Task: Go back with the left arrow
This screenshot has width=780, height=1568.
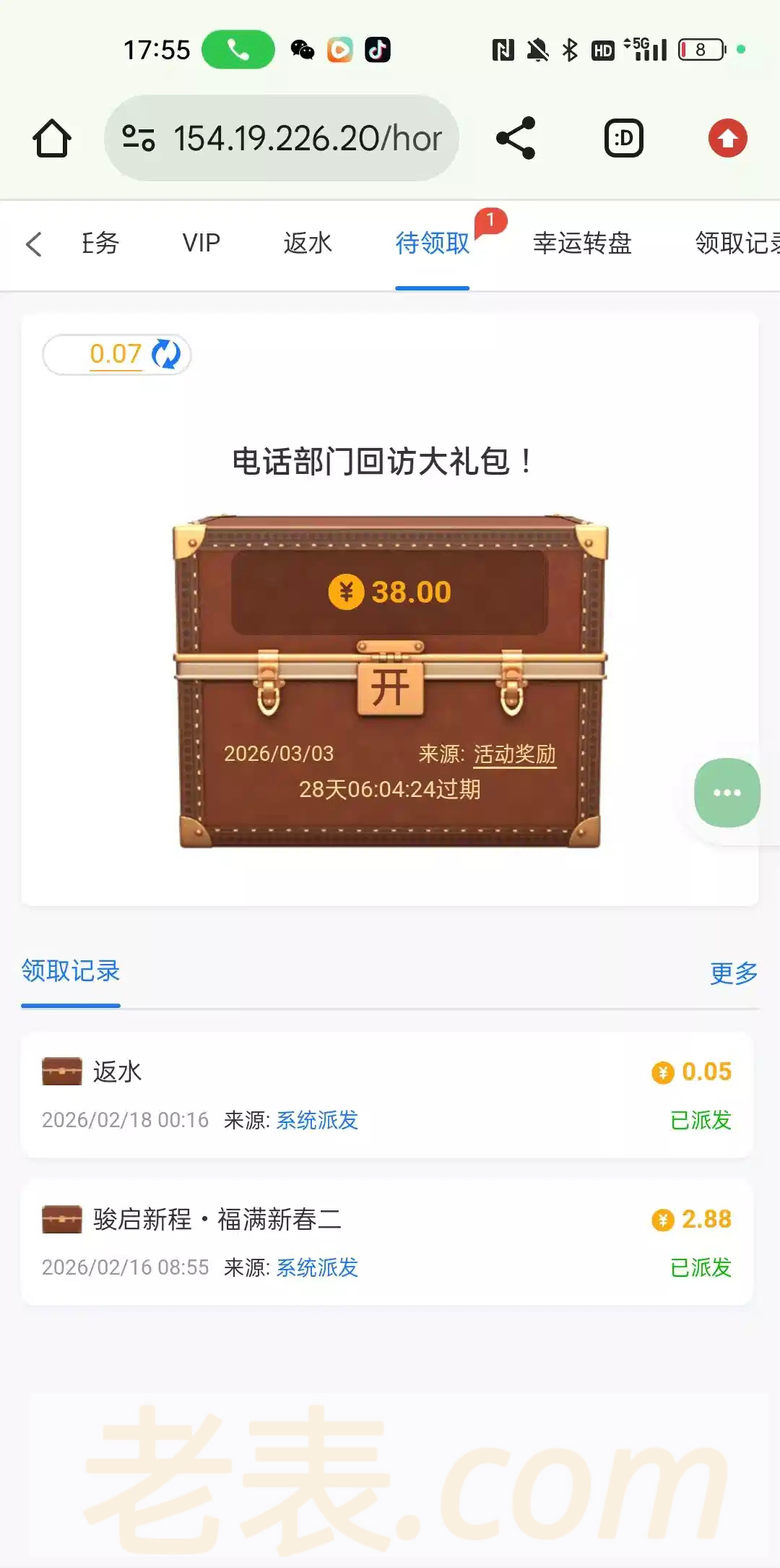Action: [34, 244]
